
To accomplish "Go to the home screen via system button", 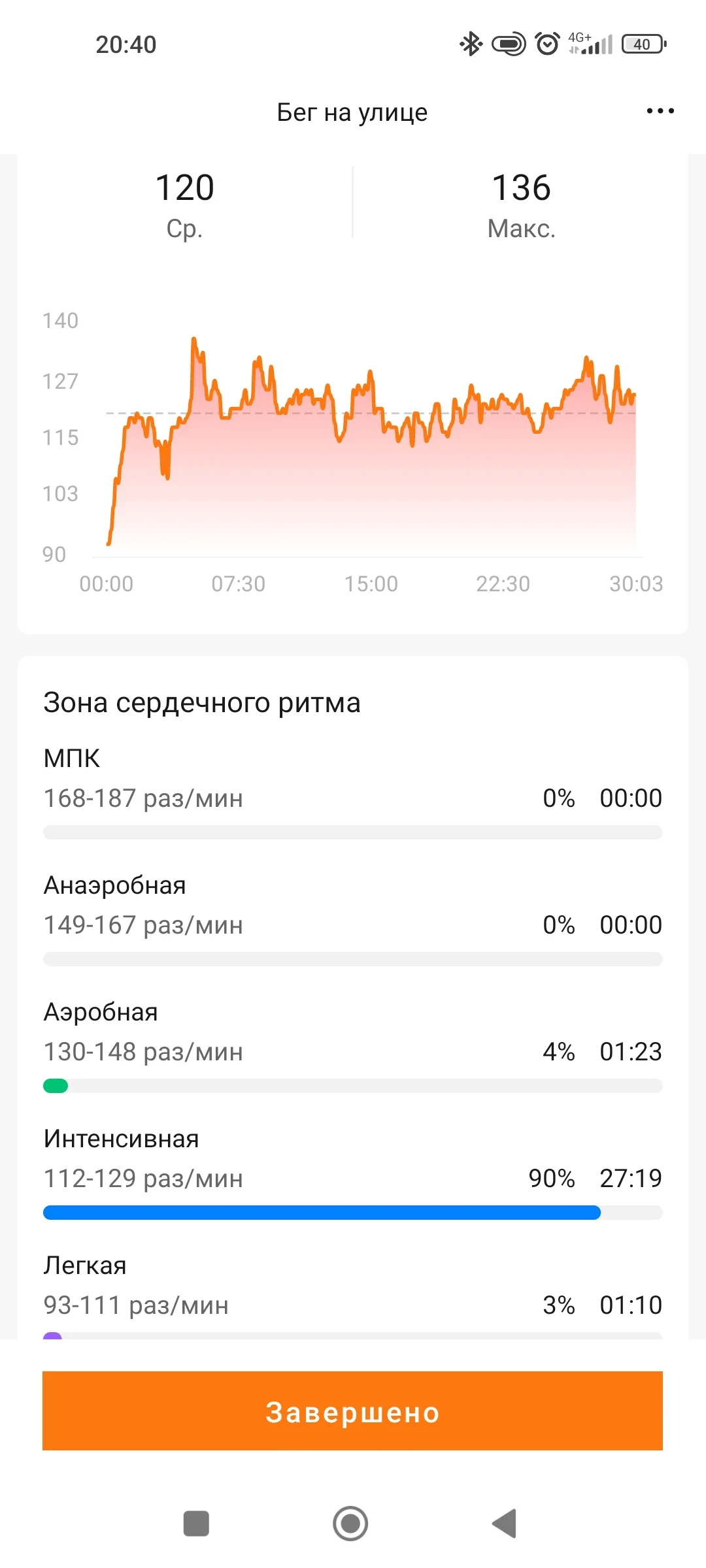I will 350,1524.
